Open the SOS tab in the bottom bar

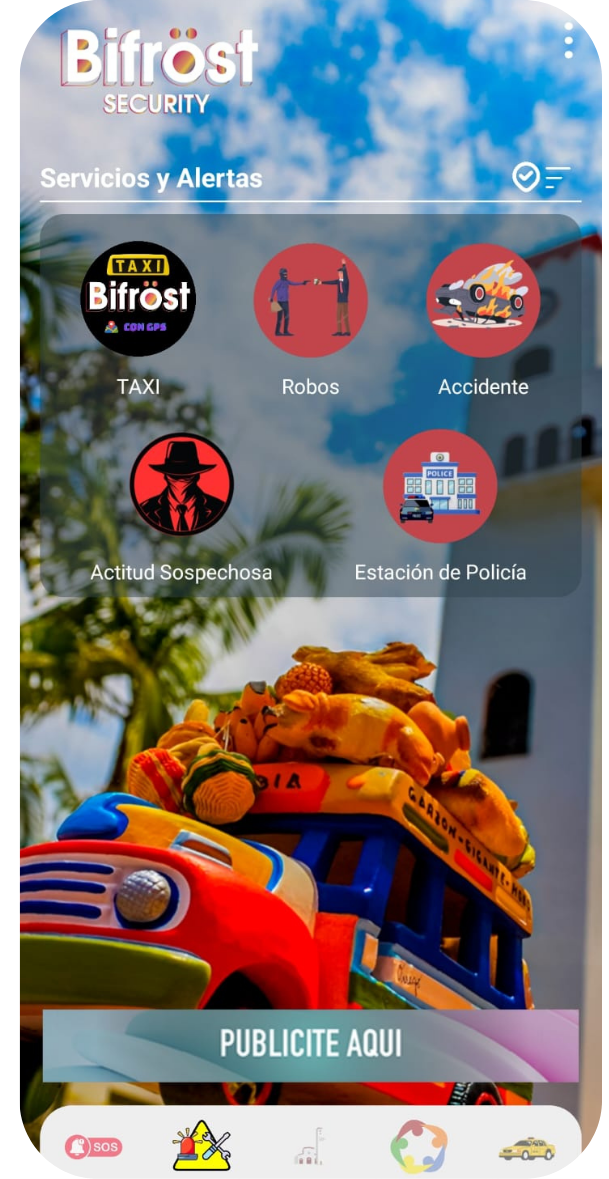tap(94, 1146)
